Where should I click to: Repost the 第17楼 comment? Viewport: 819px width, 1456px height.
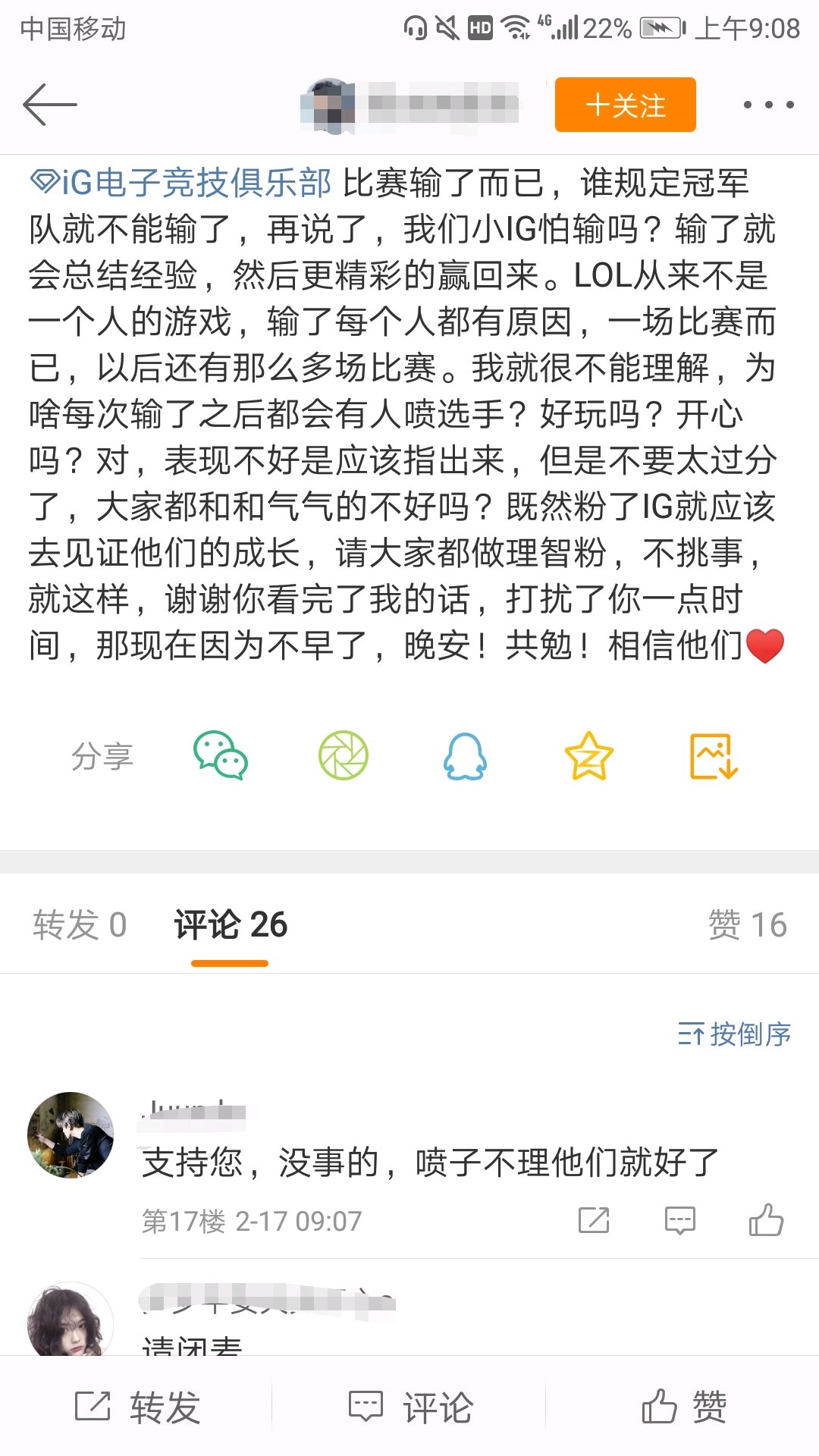coord(594,1220)
